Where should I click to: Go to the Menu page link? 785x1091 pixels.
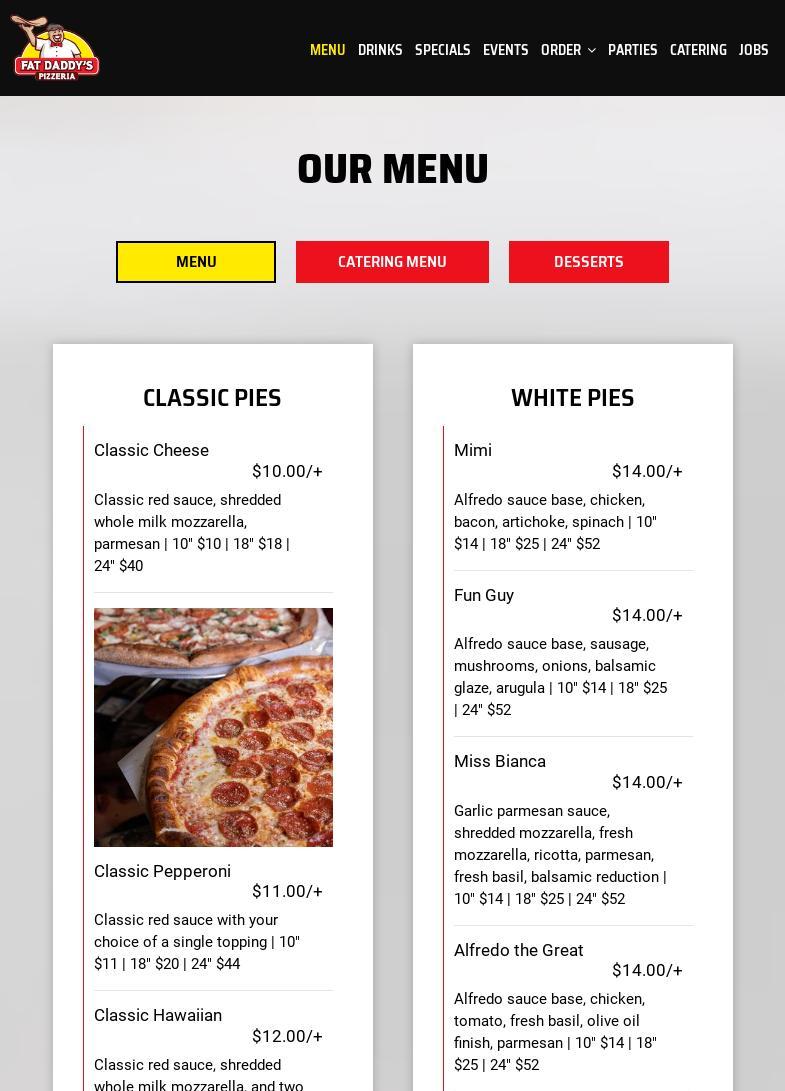coord(327,50)
